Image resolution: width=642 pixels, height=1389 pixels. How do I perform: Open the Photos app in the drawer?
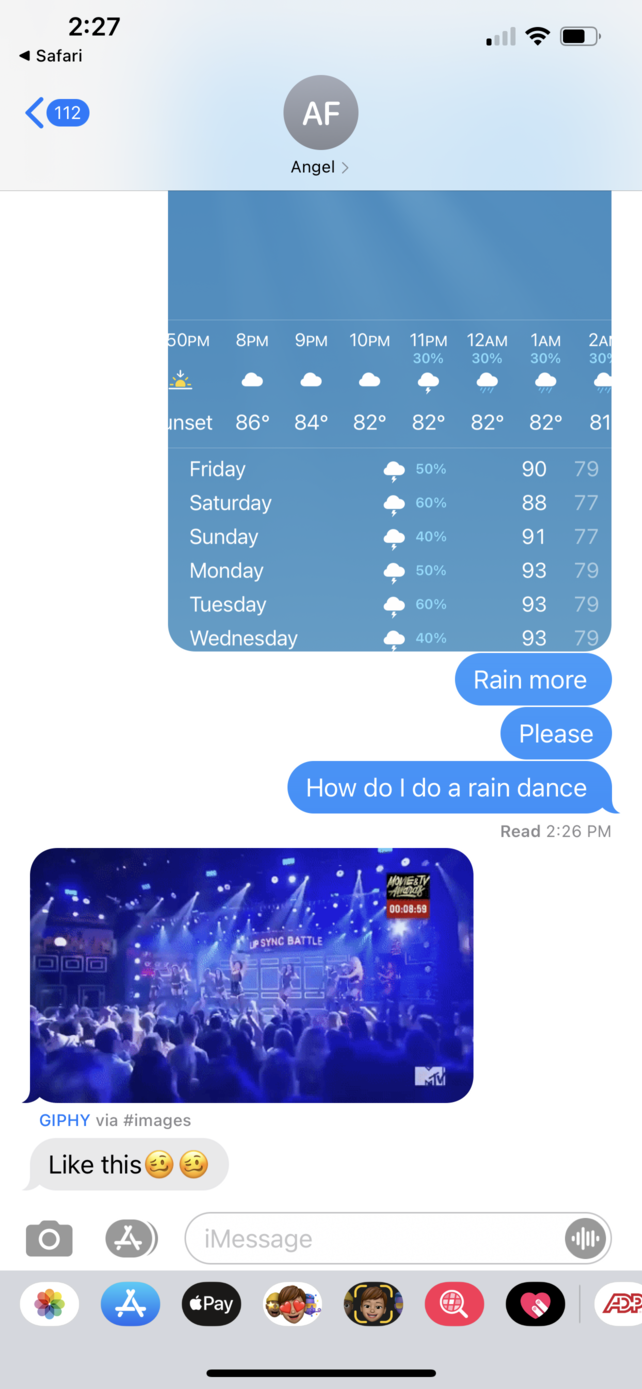coord(49,1304)
